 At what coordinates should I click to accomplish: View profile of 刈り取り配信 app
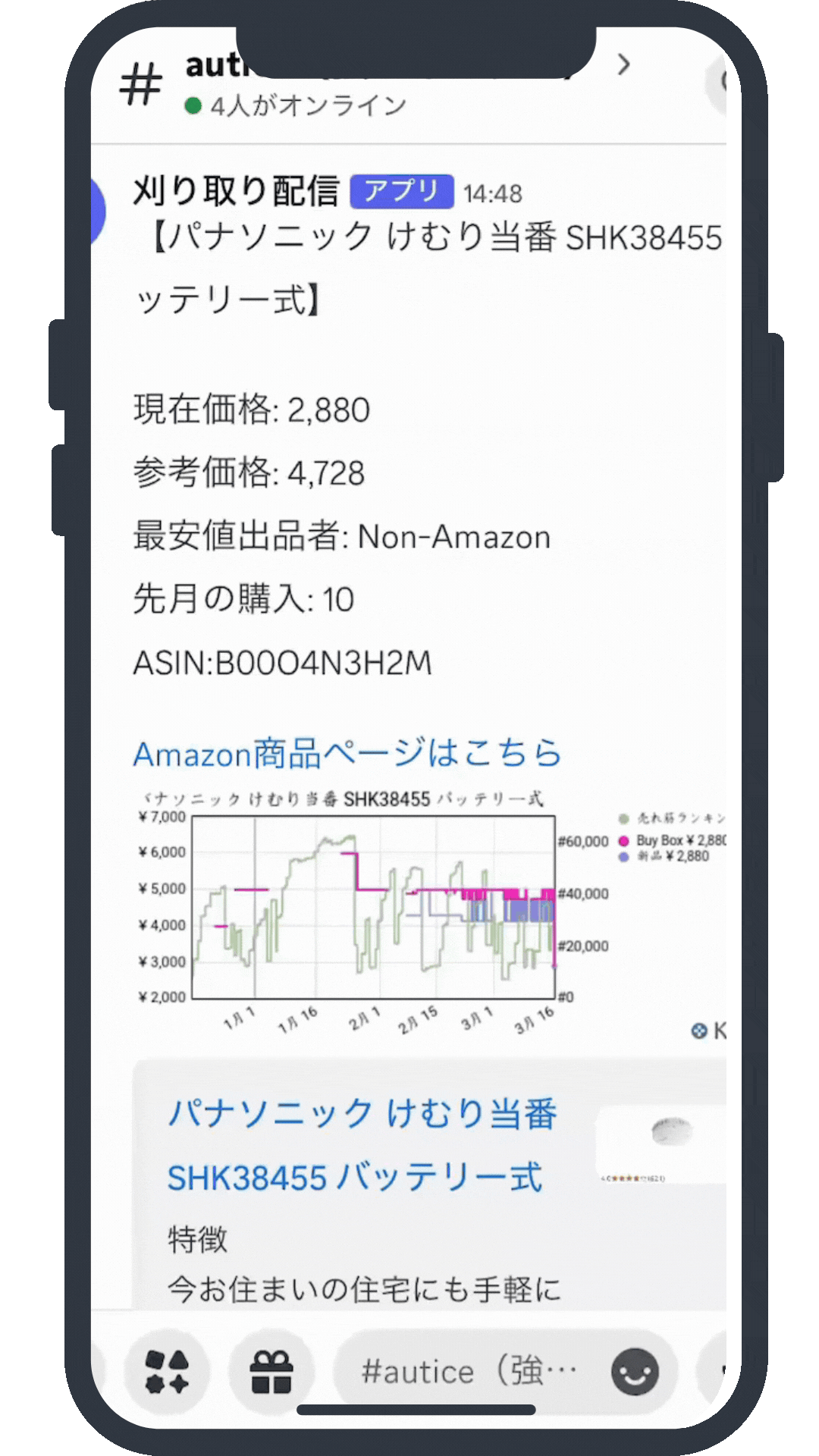(235, 191)
